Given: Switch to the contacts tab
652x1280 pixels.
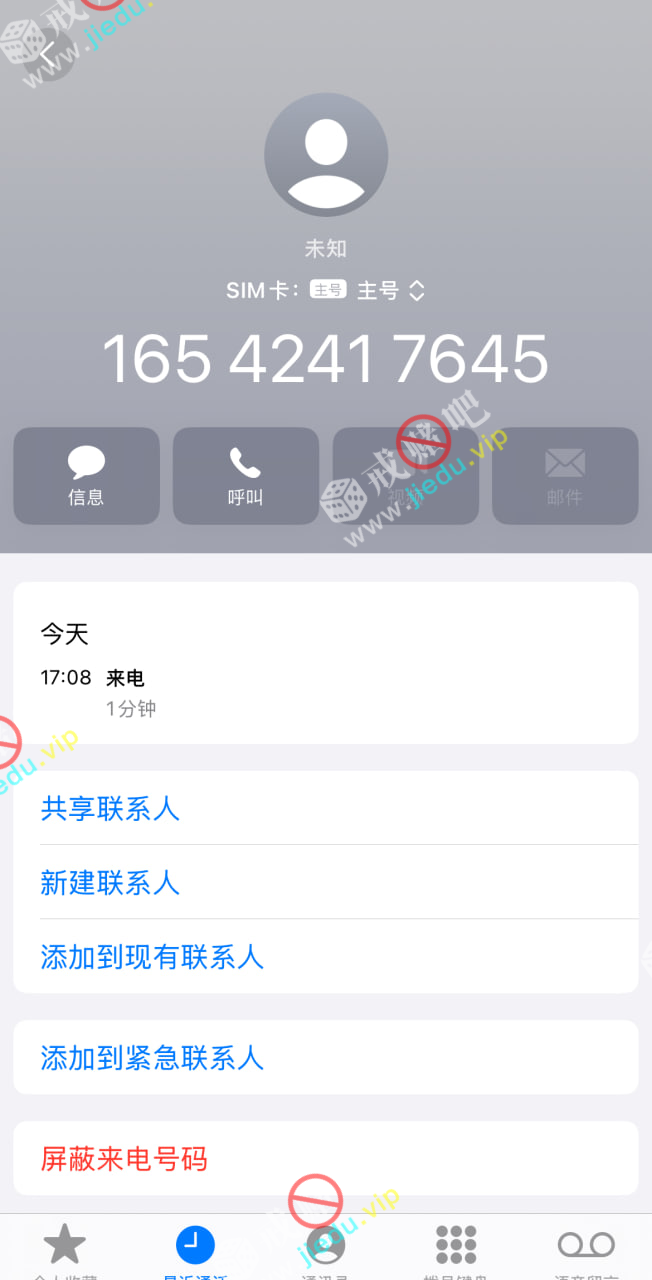Looking at the screenshot, I should pyautogui.click(x=325, y=1247).
